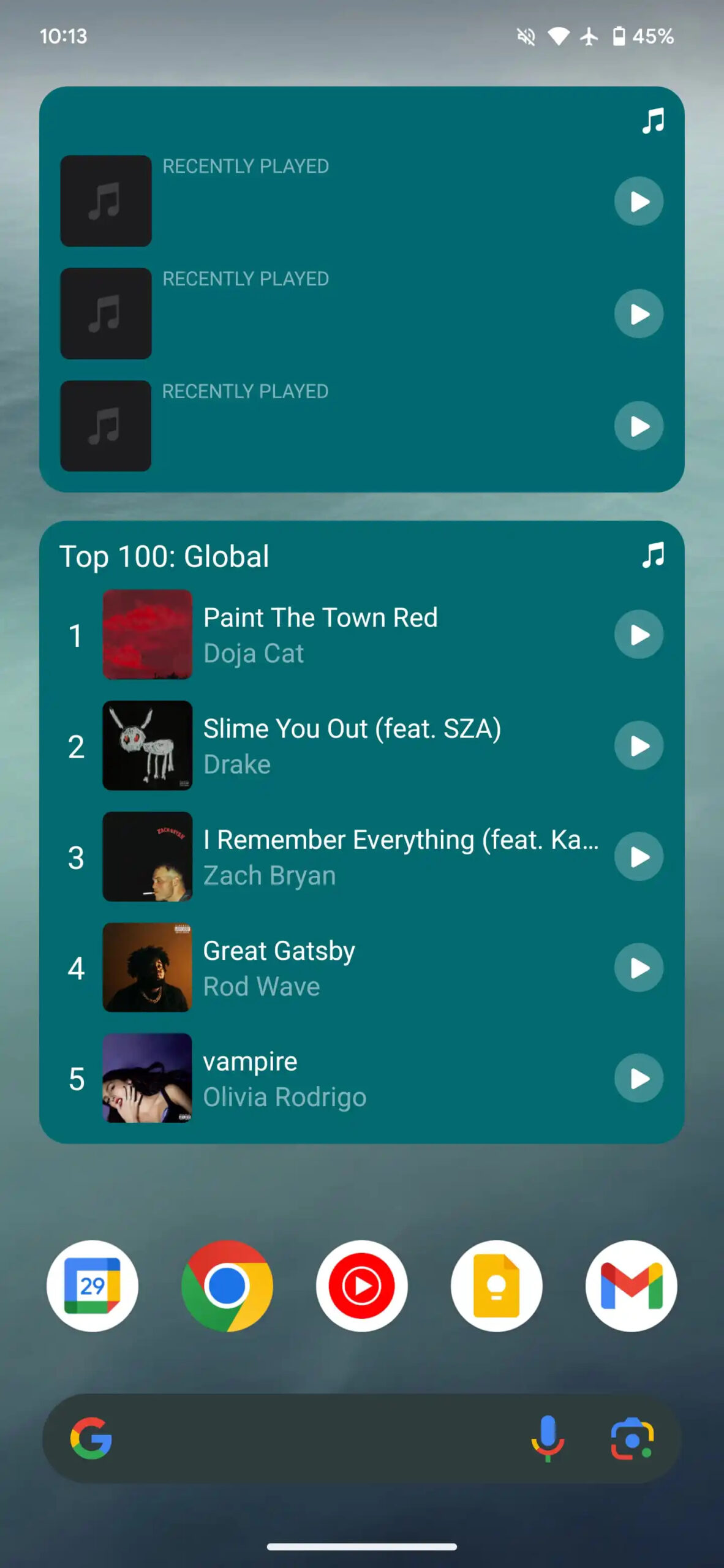The width and height of the screenshot is (724, 1568).
Task: Open Google Calendar app
Action: [x=92, y=1286]
